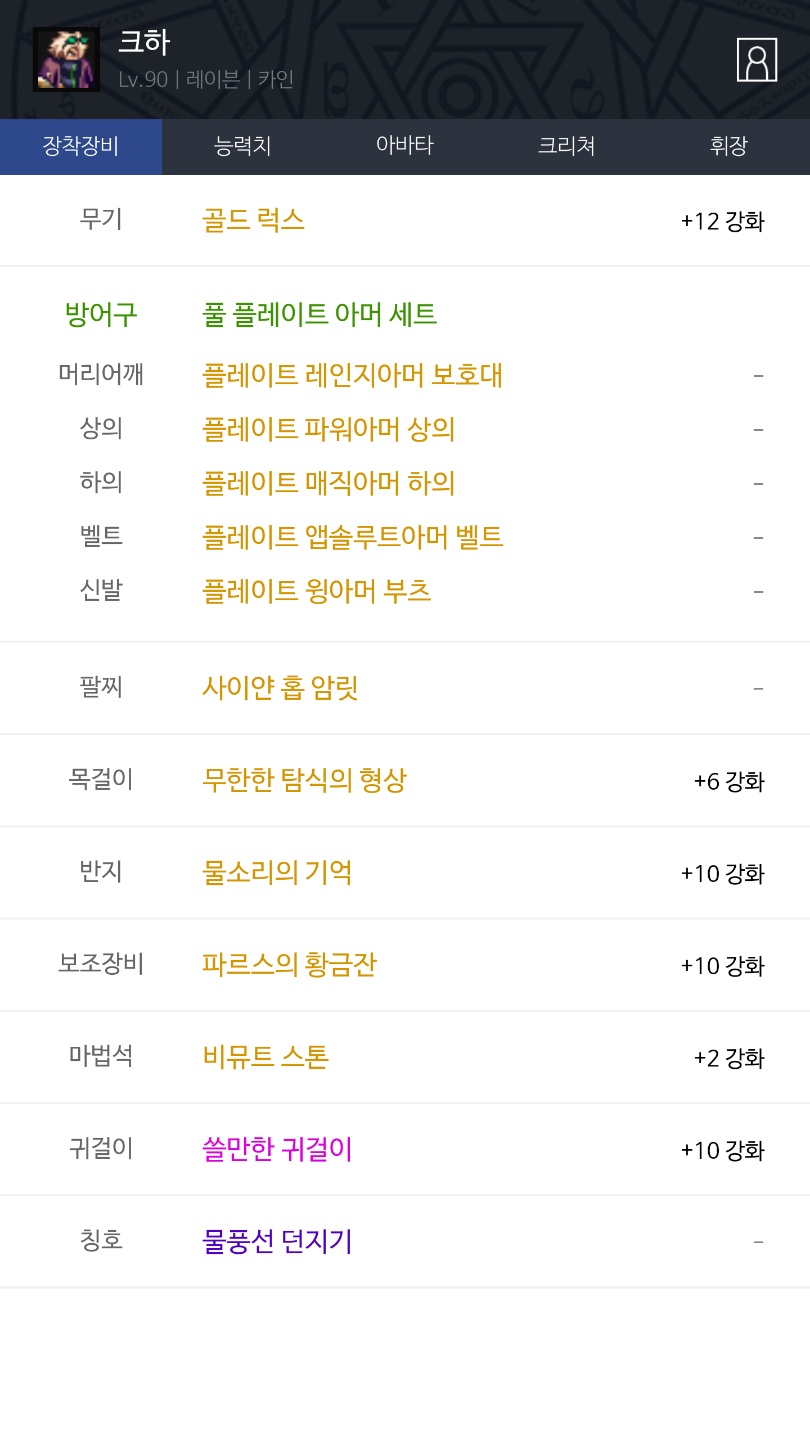View earring 쓸만한 귀걸이
This screenshot has height=1440, width=810.
[x=277, y=1149]
